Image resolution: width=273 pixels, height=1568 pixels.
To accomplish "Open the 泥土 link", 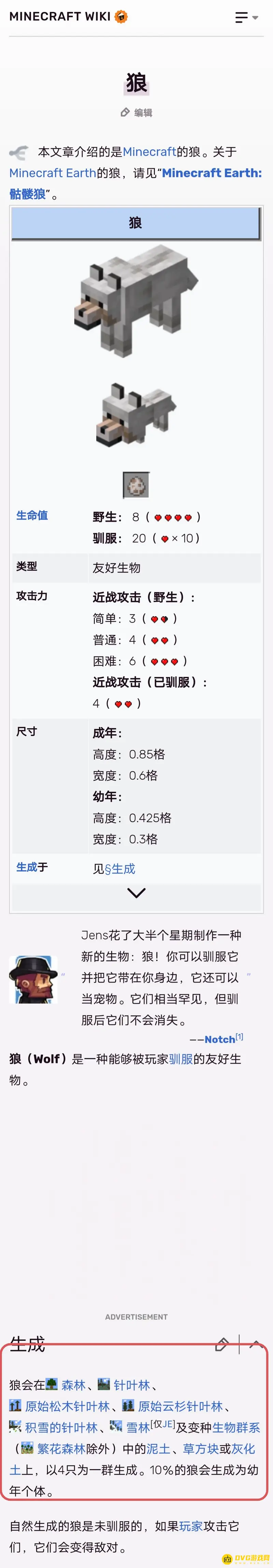I will coord(158,1449).
